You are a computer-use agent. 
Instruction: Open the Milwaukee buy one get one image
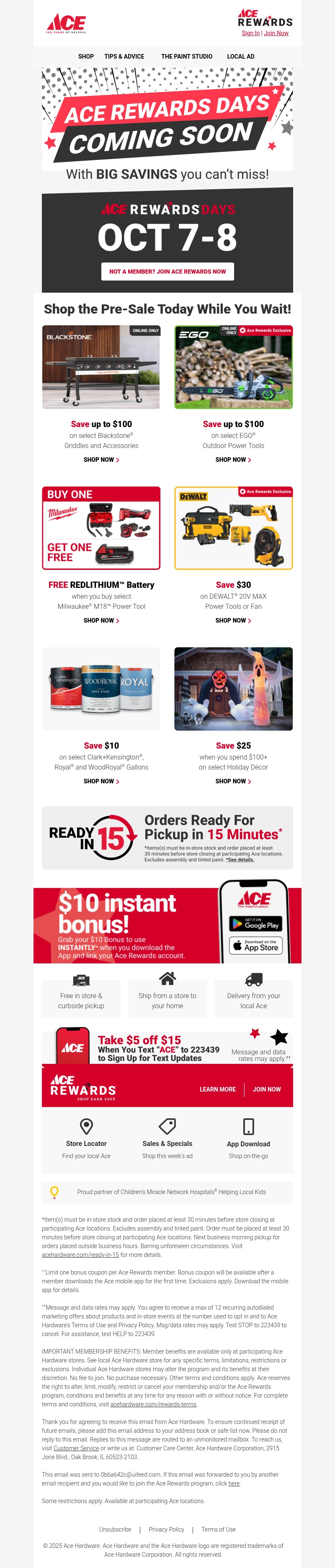click(x=101, y=528)
